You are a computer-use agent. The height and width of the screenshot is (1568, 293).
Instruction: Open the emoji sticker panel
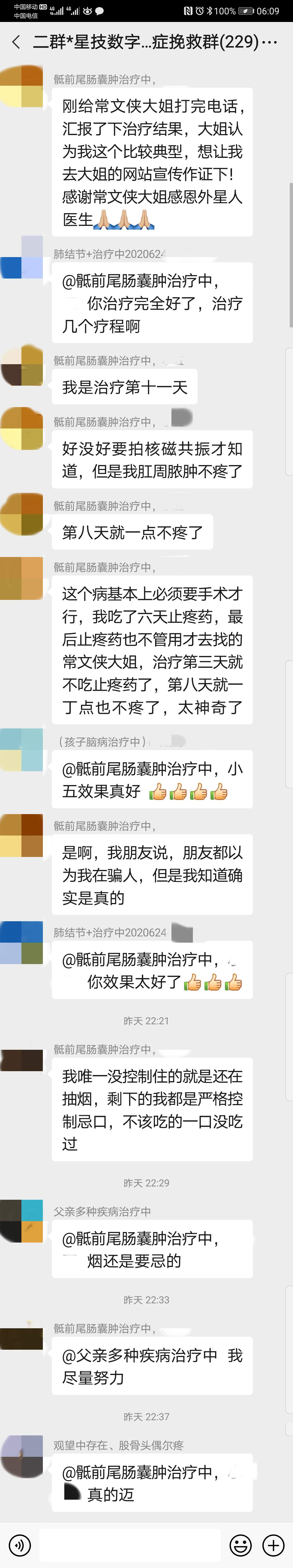point(241,1545)
